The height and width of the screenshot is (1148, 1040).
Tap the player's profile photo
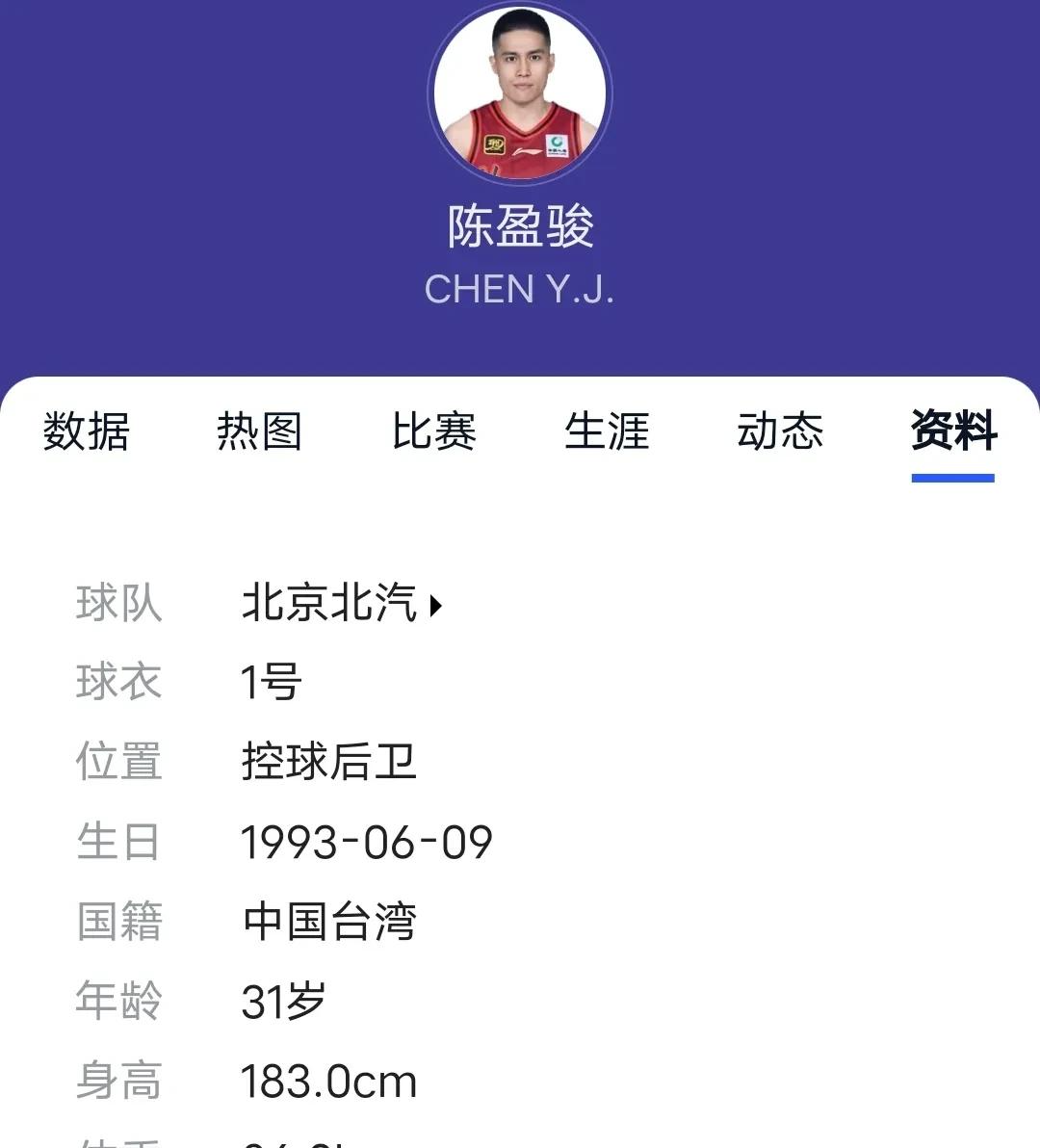[520, 92]
